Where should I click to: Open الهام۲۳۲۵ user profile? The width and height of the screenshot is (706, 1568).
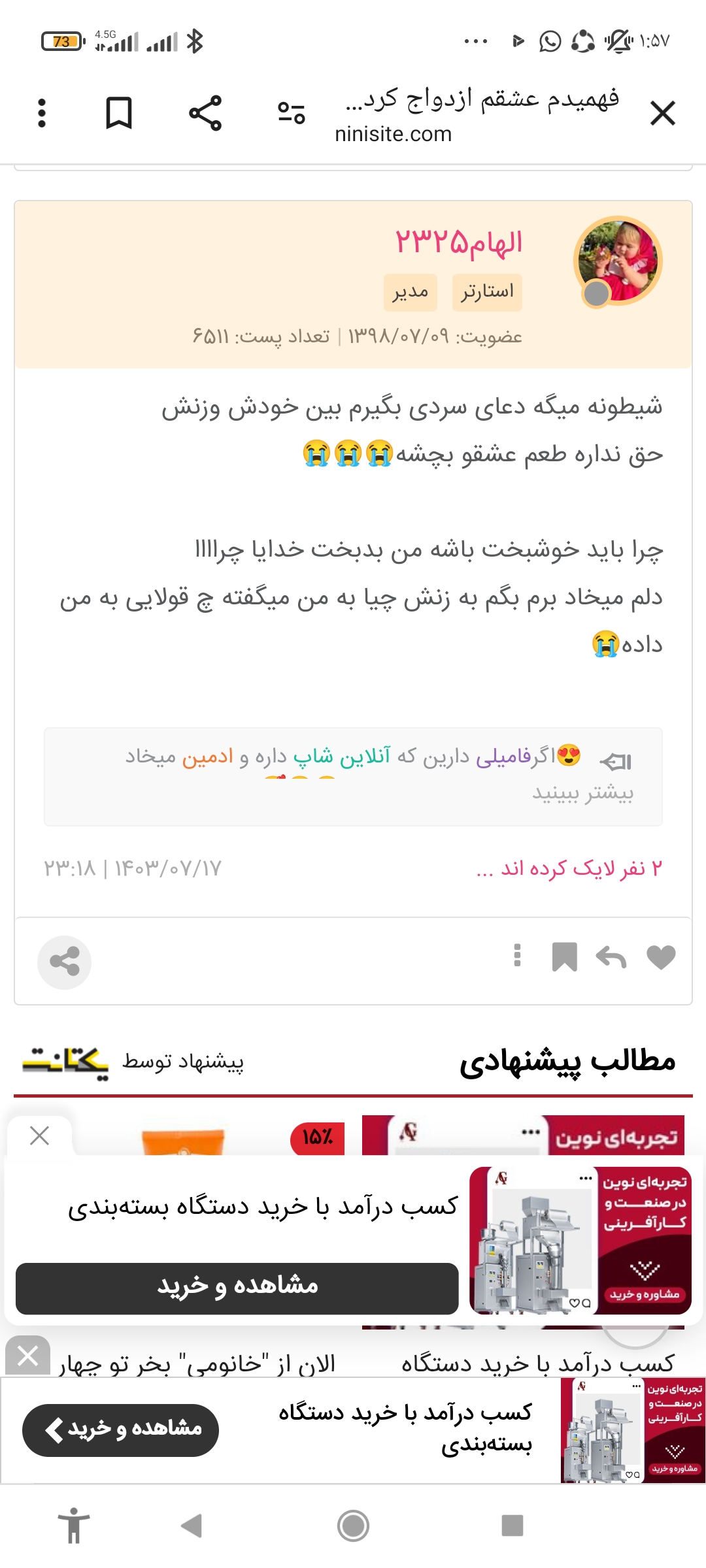coord(459,242)
